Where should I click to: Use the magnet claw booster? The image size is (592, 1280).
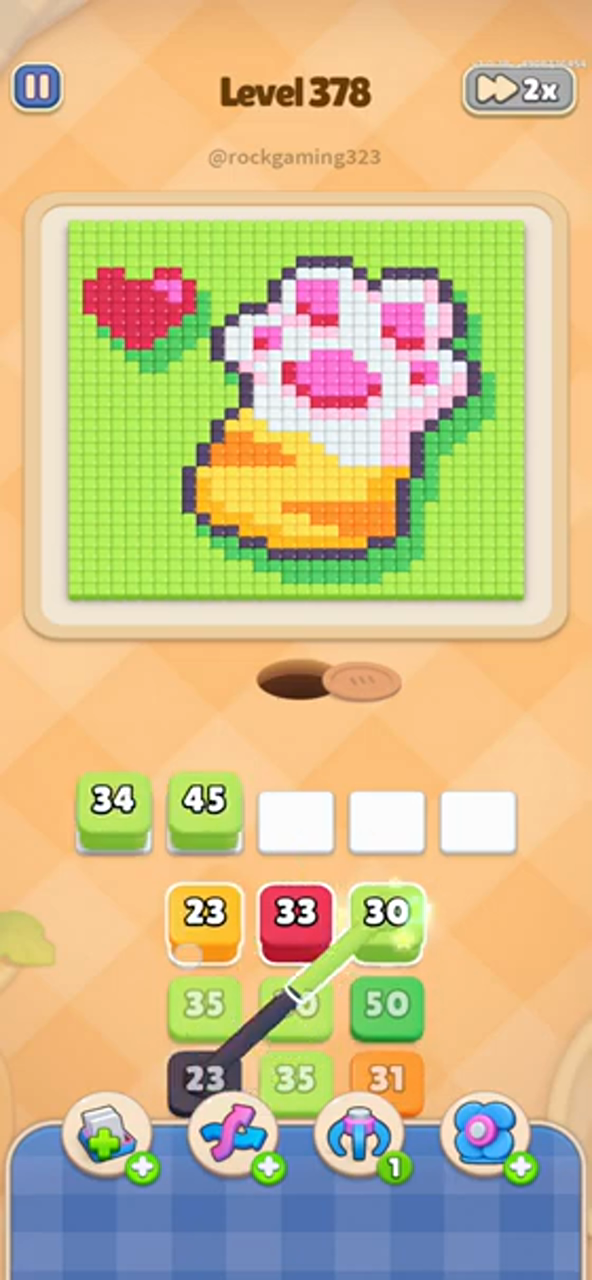pos(359,1137)
